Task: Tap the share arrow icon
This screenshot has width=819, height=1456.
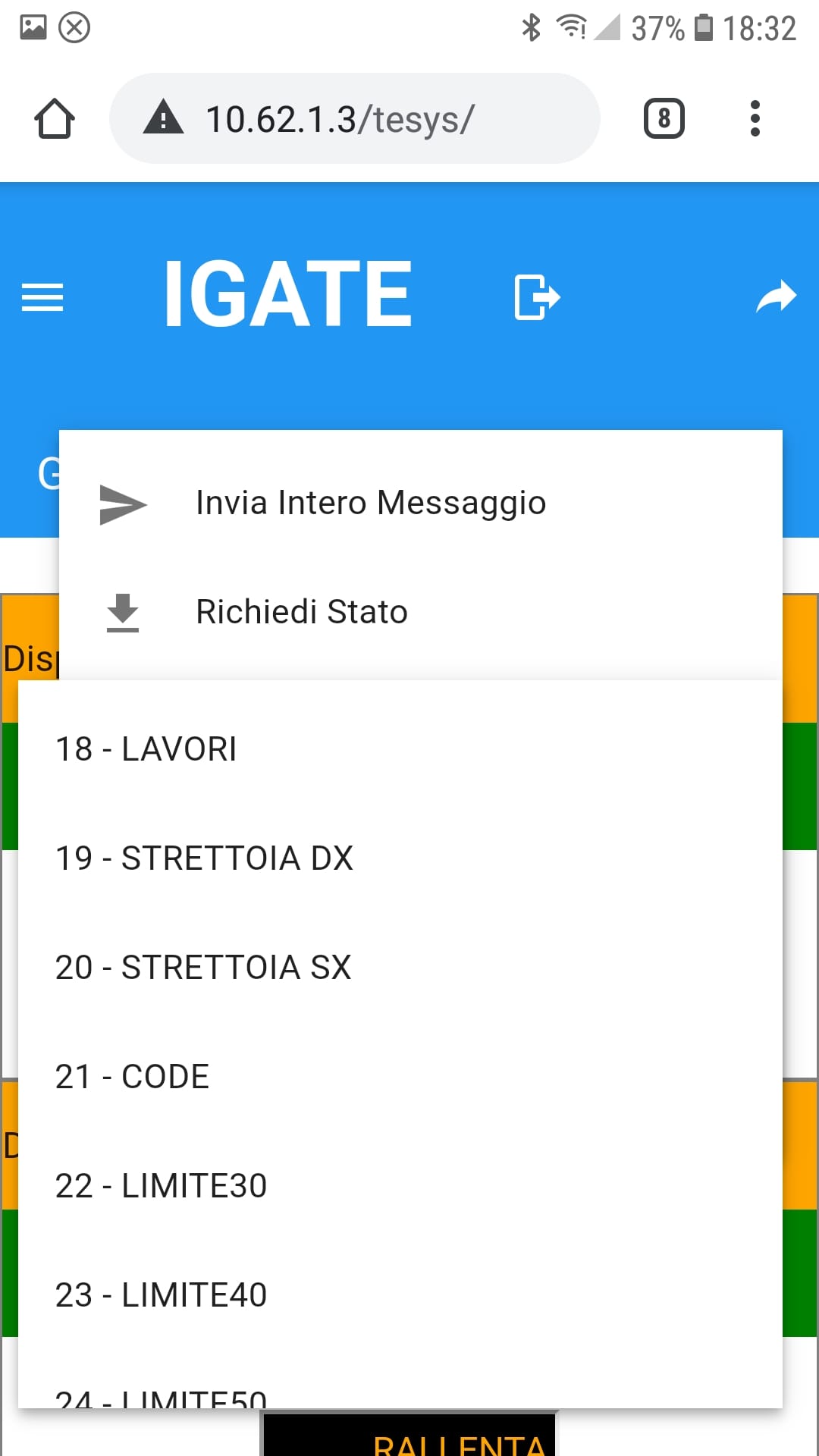Action: (777, 297)
